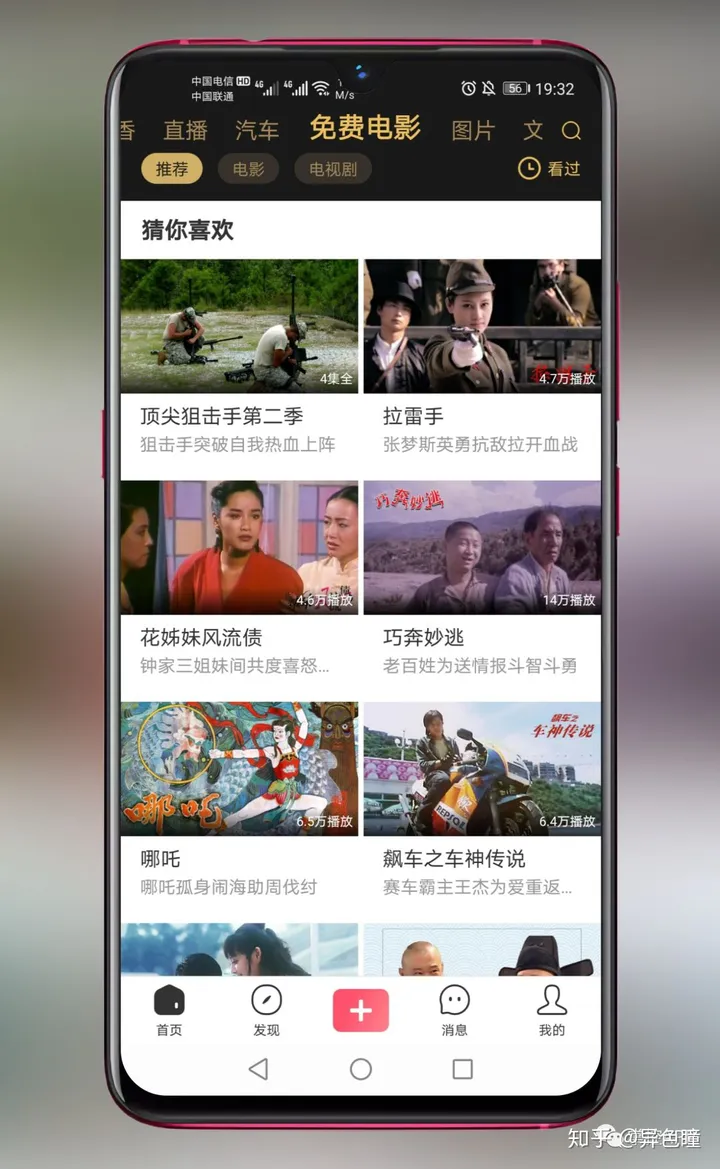Go to the 首页 bottom tab
The image size is (720, 1169).
[x=169, y=1010]
